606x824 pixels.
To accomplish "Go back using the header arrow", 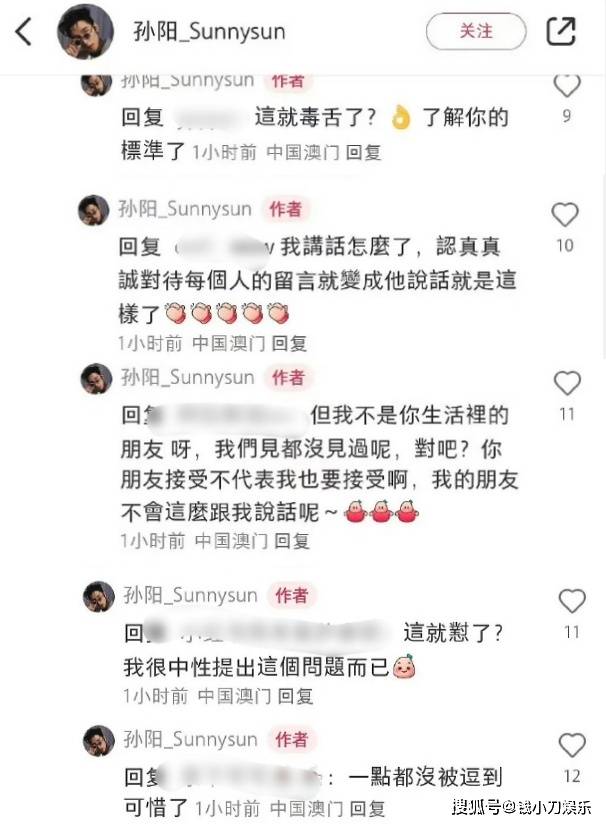I will [x=24, y=32].
